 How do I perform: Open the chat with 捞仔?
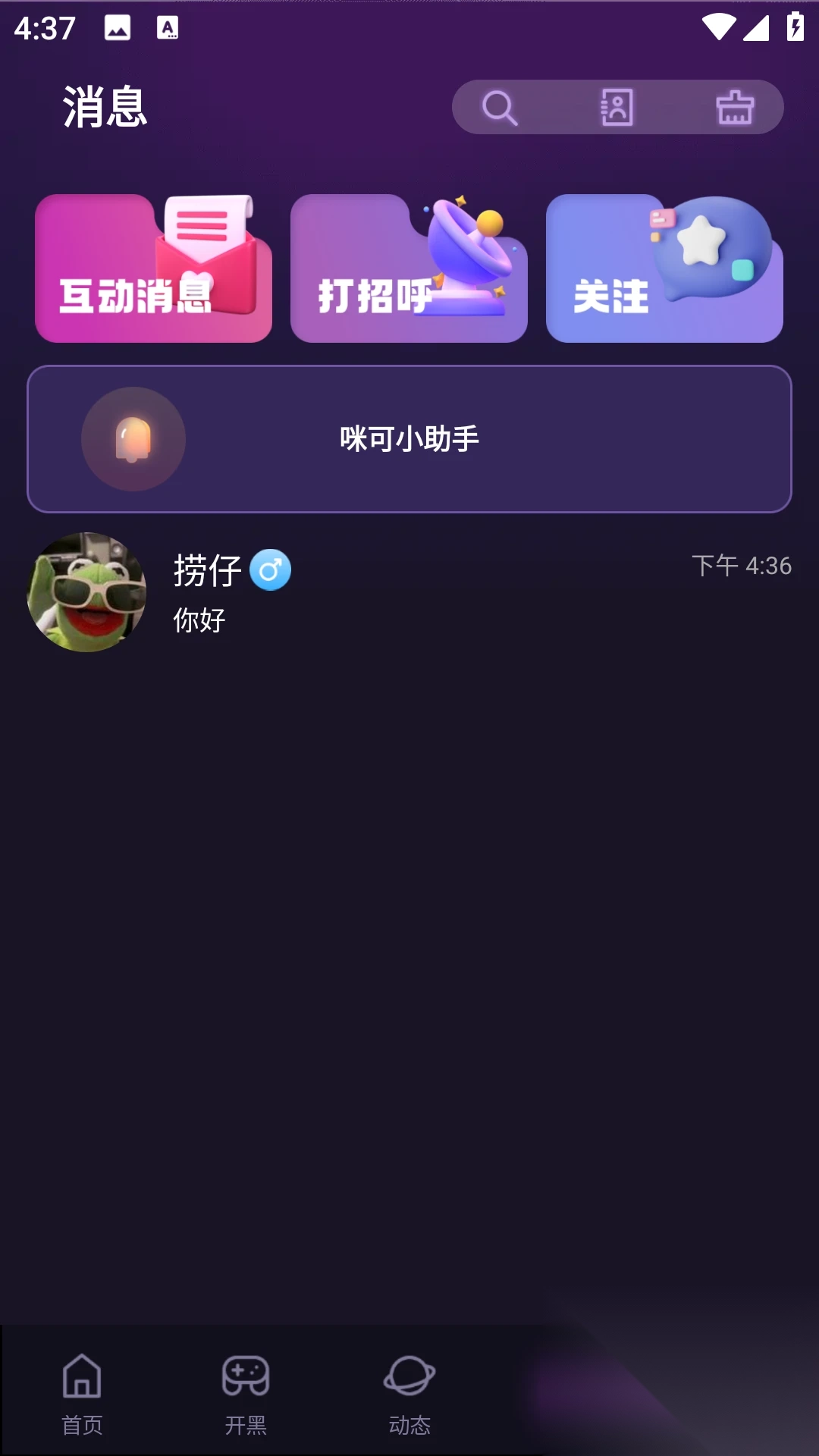point(409,593)
